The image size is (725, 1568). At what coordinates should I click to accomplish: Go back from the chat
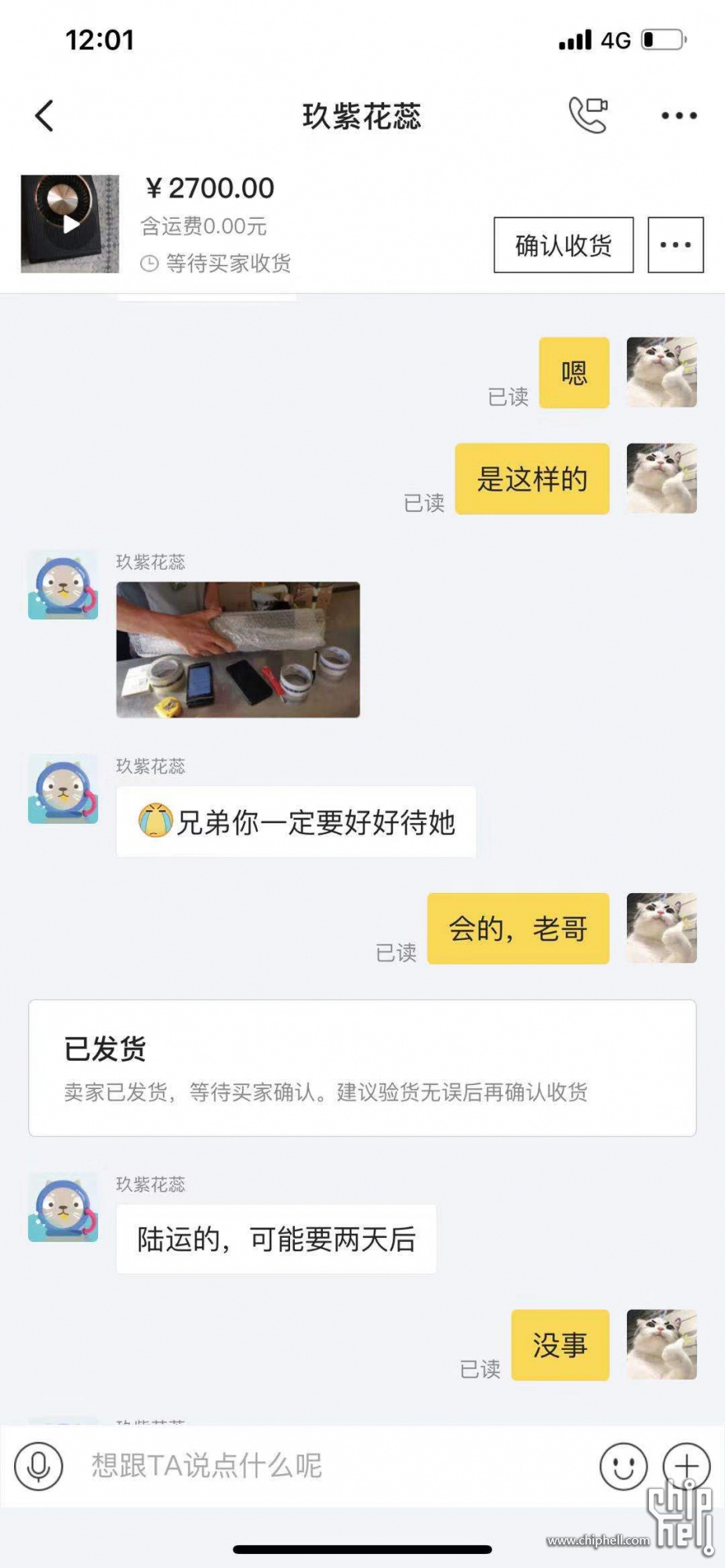coord(45,116)
